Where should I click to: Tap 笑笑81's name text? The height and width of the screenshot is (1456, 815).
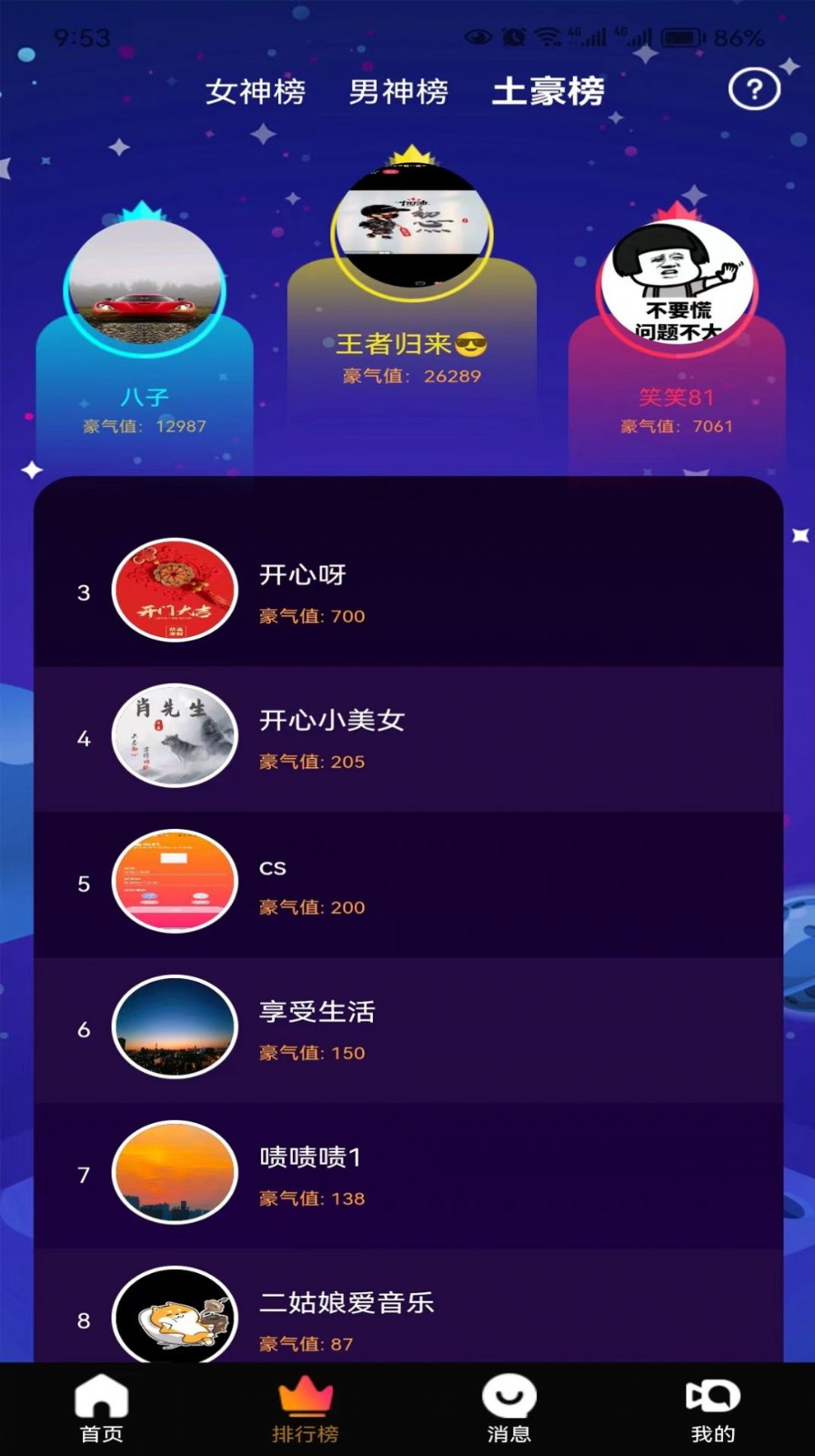(x=676, y=396)
